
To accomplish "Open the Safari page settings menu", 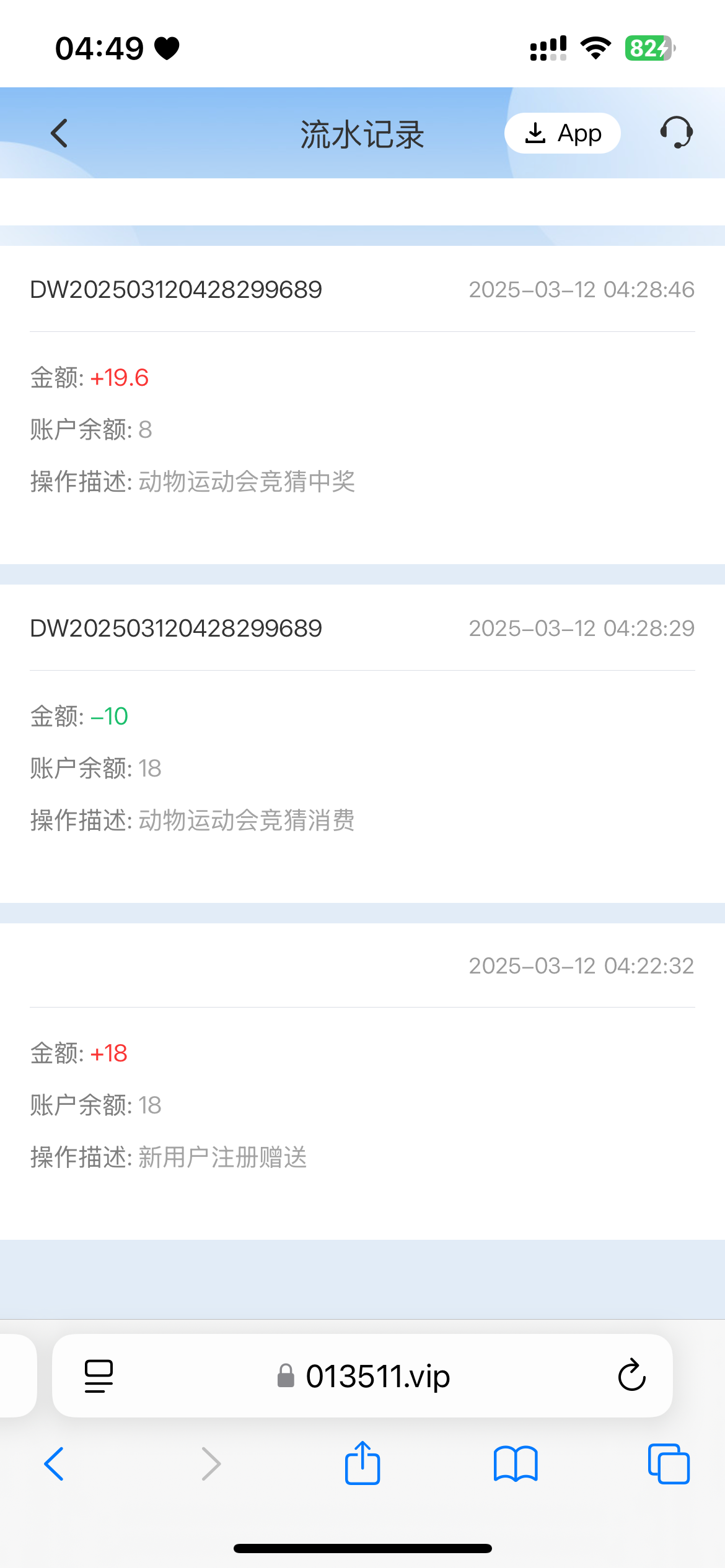I will 99,1376.
